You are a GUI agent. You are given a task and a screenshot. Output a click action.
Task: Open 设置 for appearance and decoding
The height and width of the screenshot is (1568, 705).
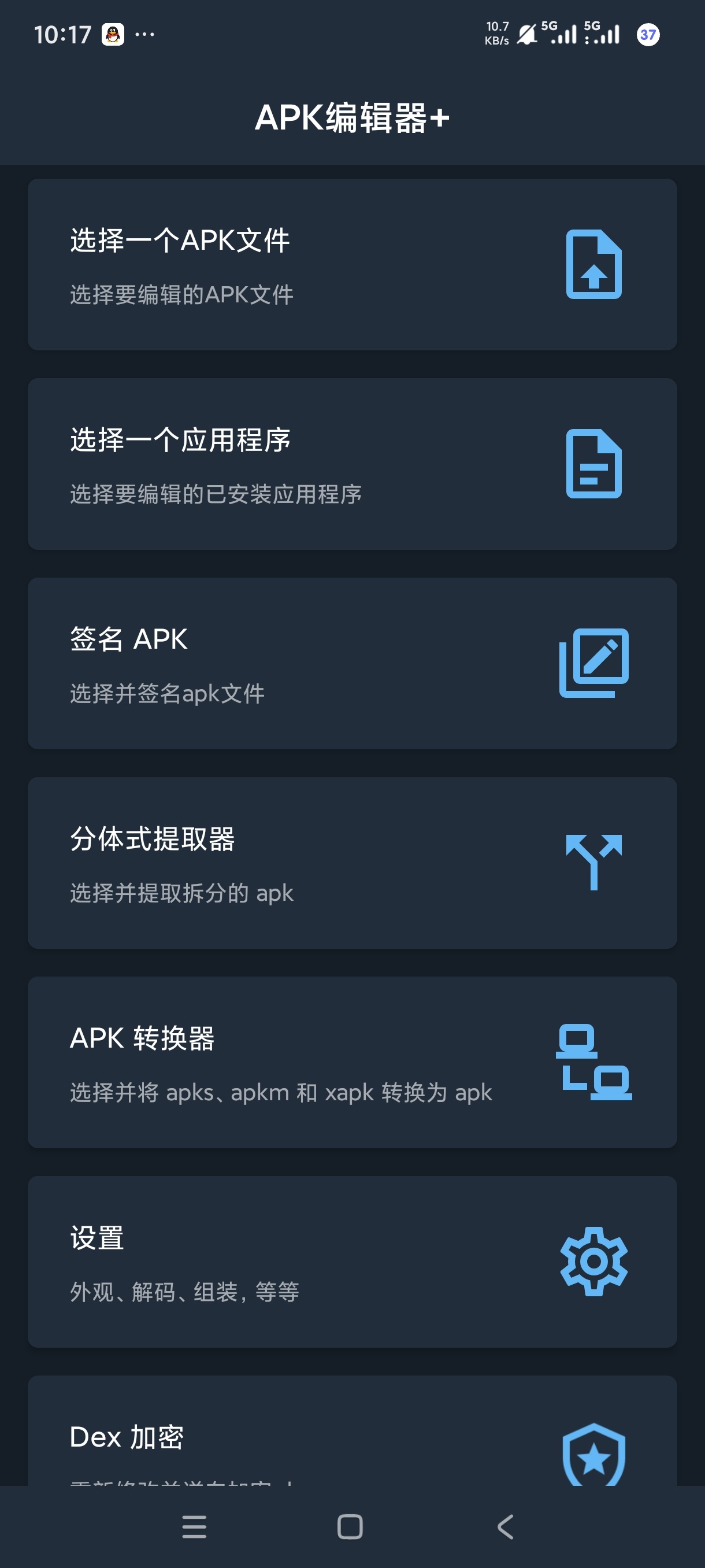click(x=352, y=1261)
